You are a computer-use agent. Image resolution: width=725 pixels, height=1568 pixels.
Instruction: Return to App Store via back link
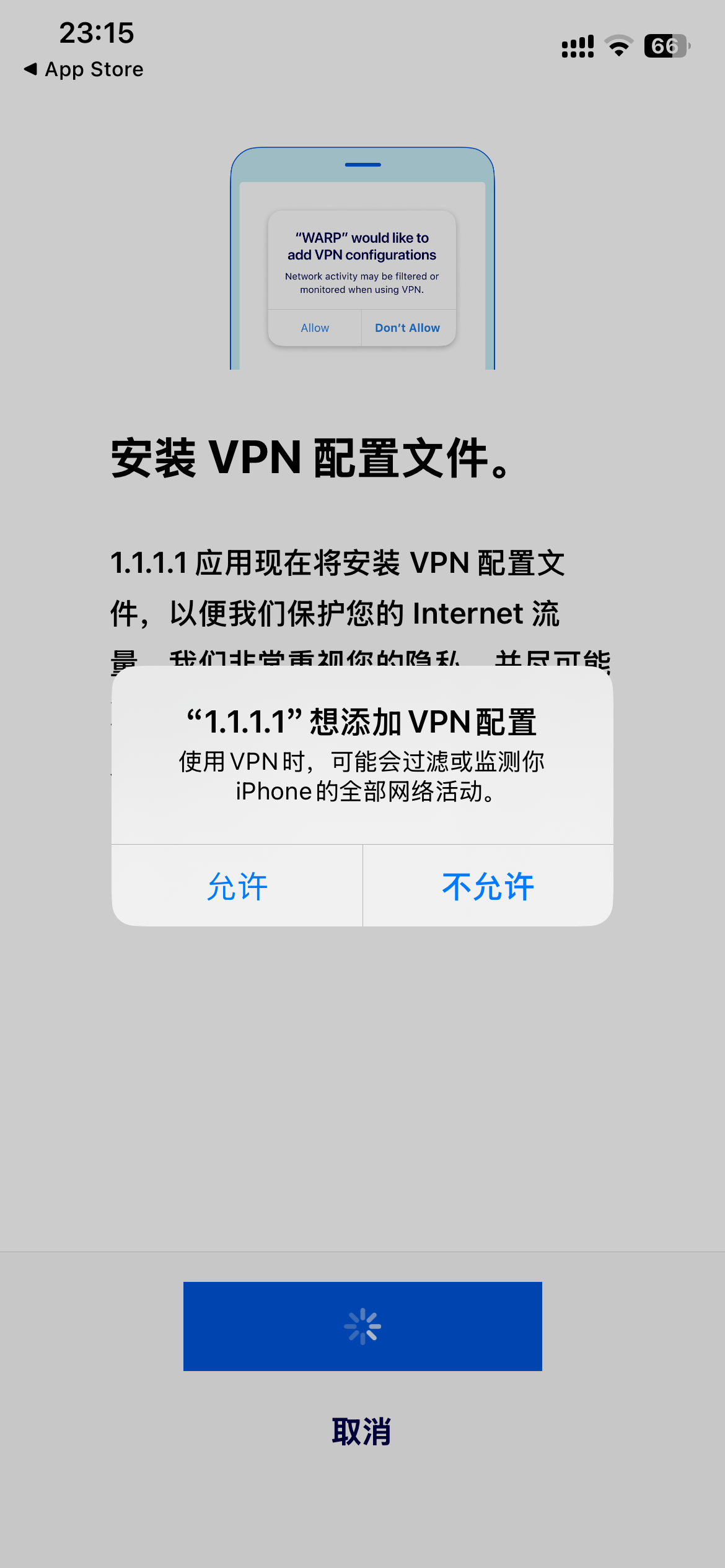coord(84,69)
